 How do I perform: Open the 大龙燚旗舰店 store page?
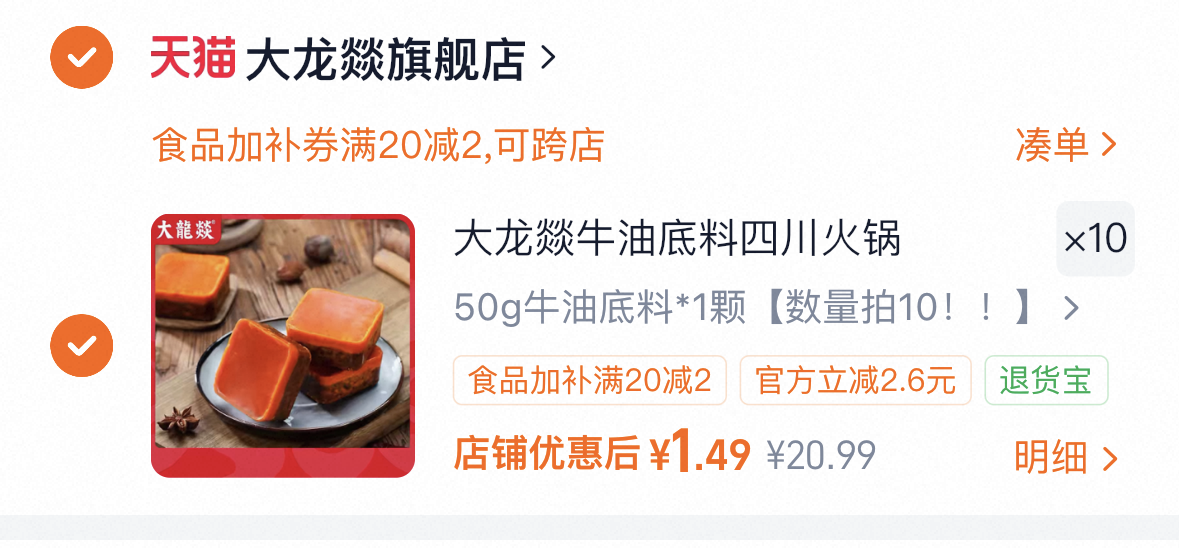click(353, 57)
